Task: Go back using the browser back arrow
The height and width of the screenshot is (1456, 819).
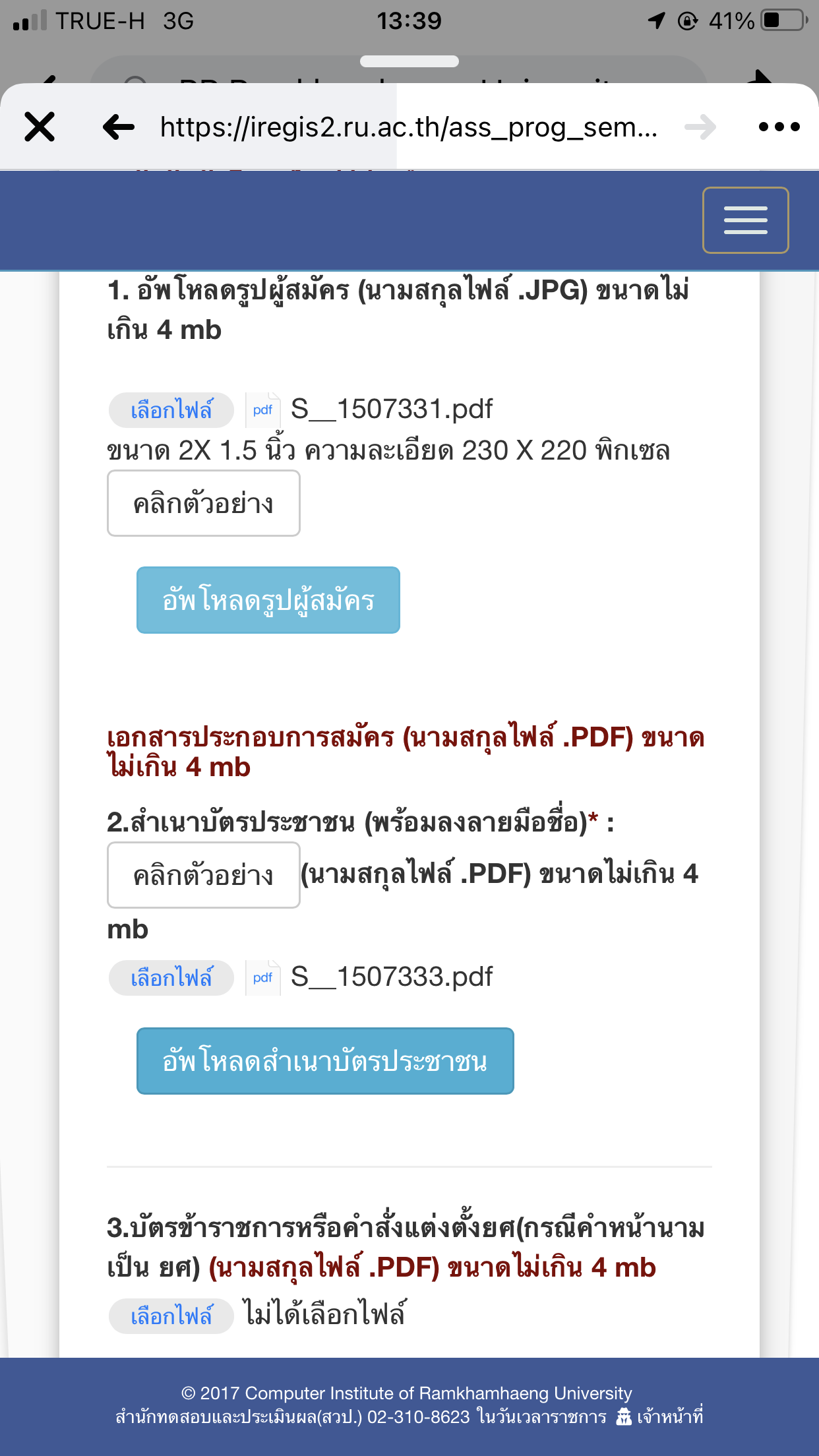Action: pyautogui.click(x=119, y=127)
